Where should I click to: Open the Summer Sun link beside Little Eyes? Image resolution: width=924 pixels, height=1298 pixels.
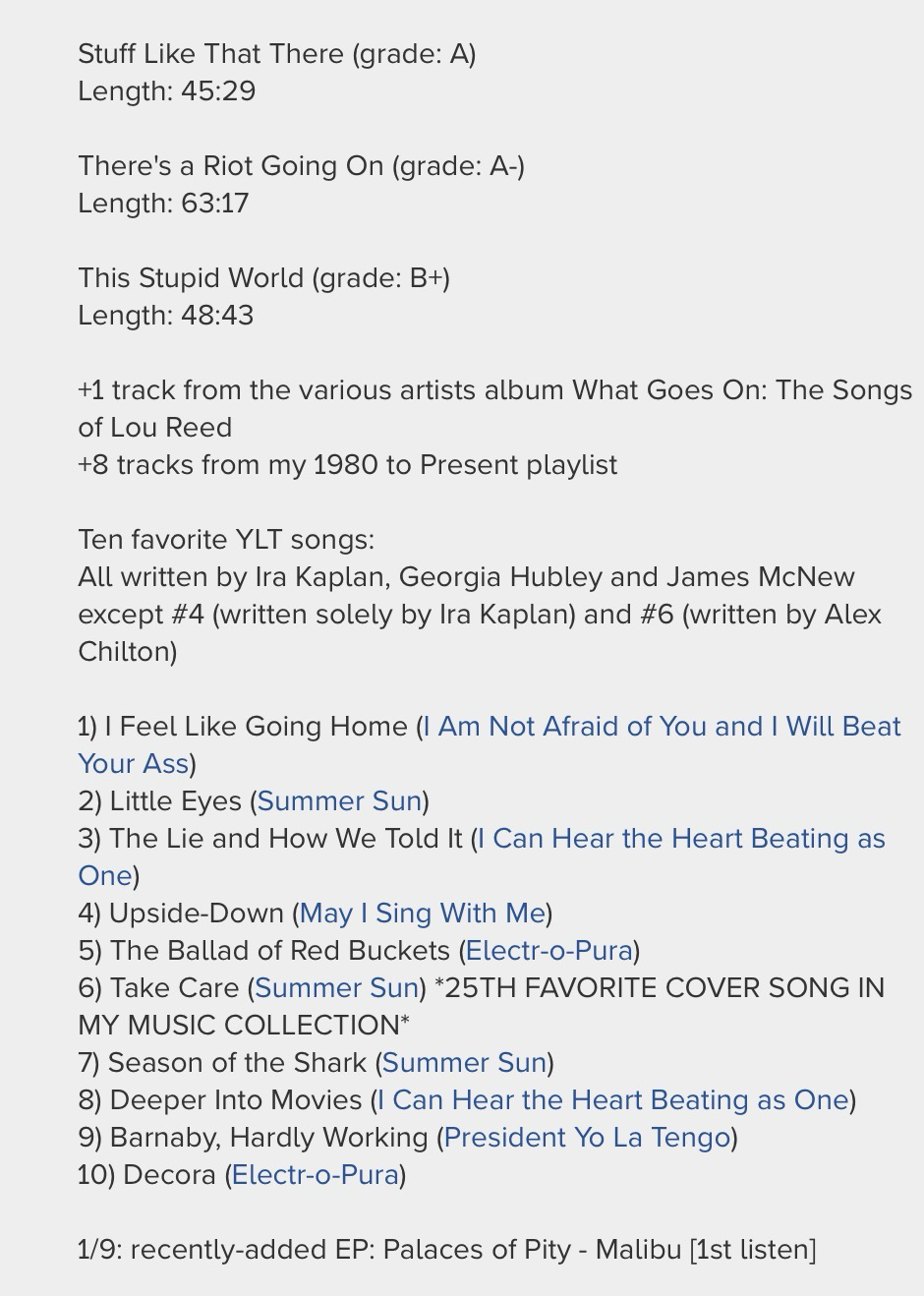339,801
